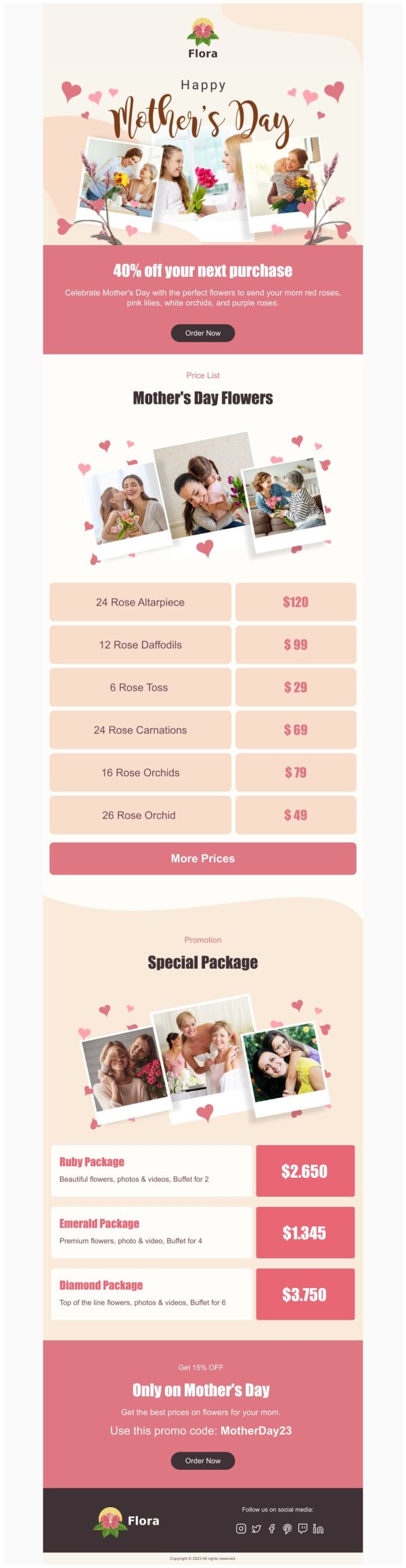
Task: Tap Order Now below the MotherDay23 promo code
Action: [x=202, y=1460]
